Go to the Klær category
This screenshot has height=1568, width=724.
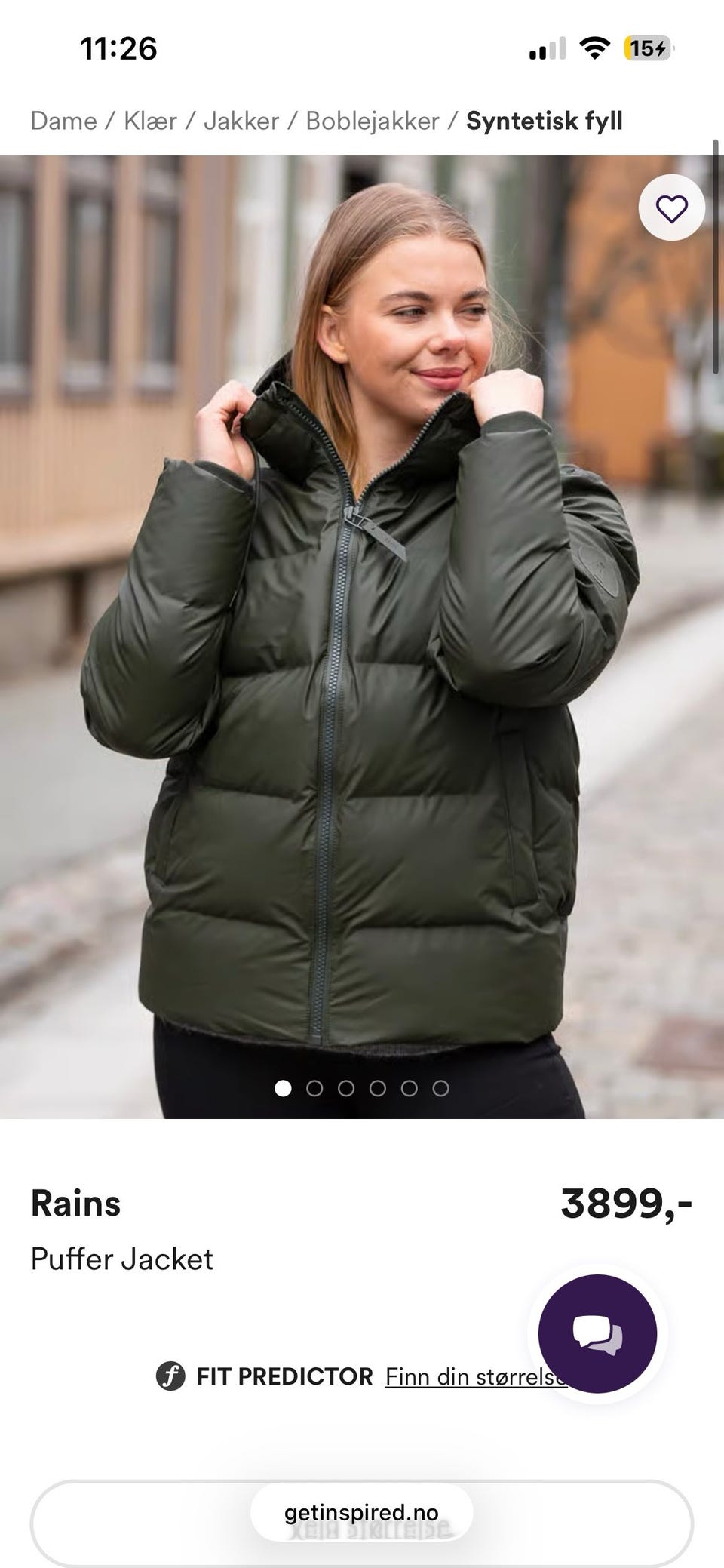point(150,121)
